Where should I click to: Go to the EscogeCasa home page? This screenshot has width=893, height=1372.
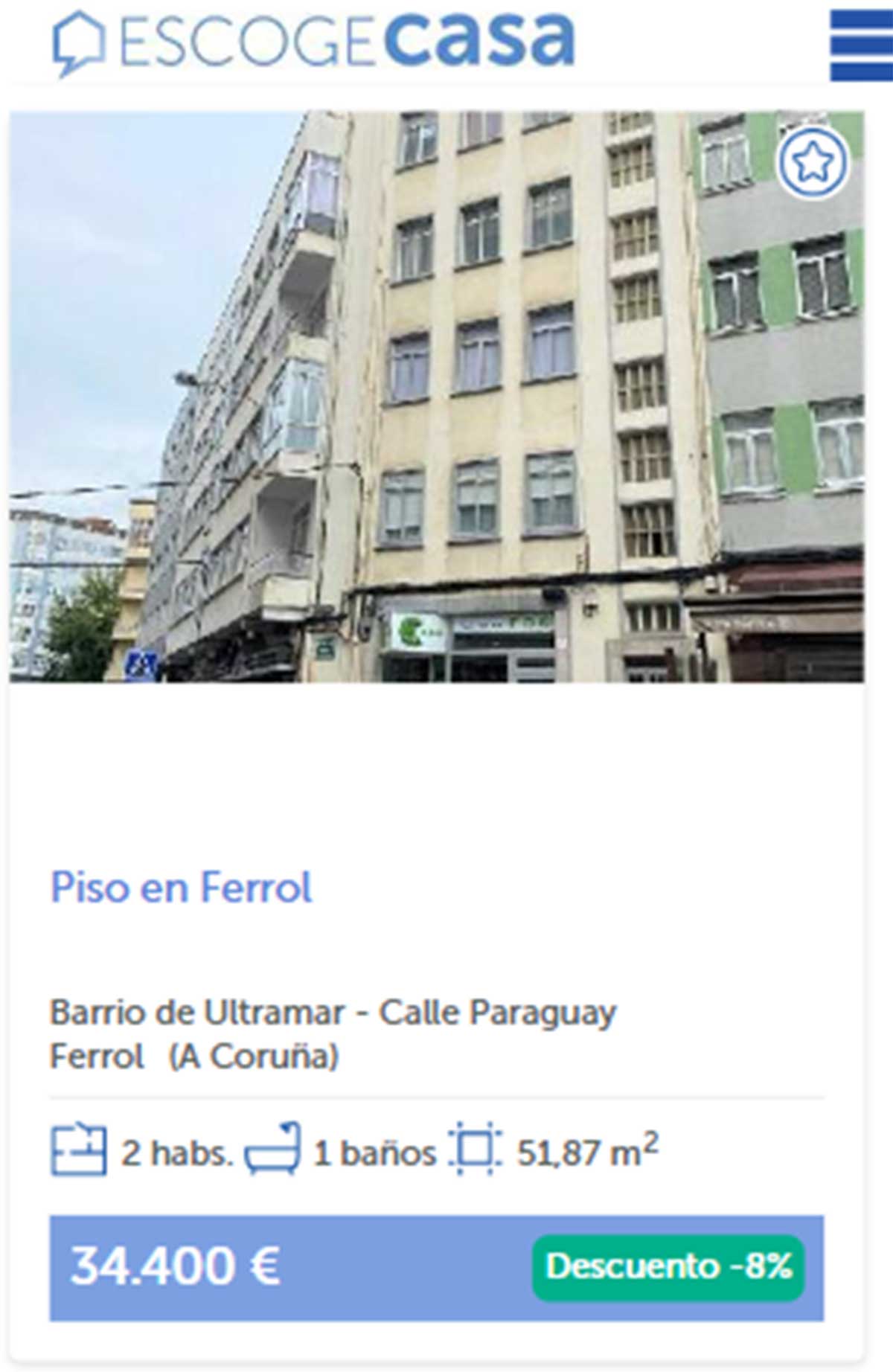(x=313, y=41)
